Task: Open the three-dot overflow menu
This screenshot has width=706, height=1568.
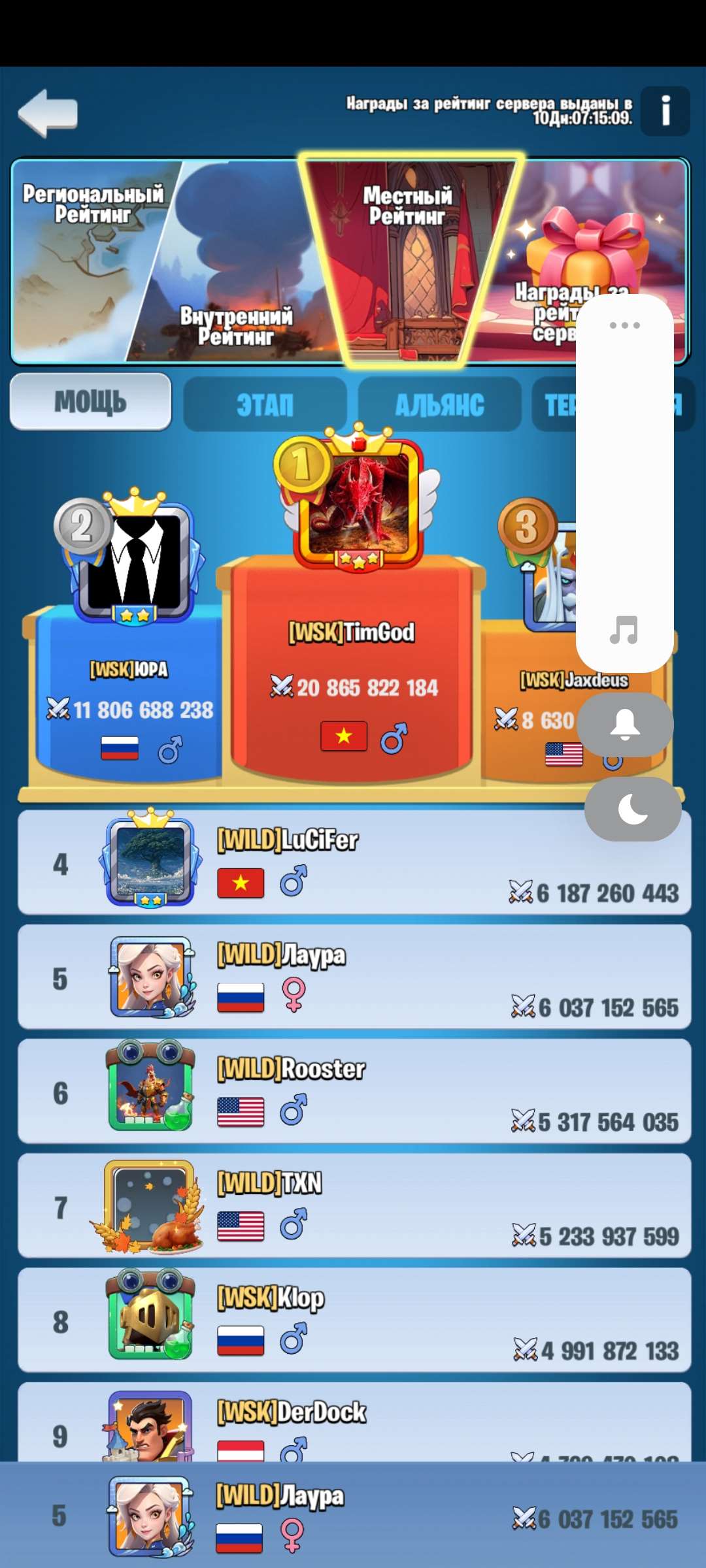Action: click(x=626, y=325)
